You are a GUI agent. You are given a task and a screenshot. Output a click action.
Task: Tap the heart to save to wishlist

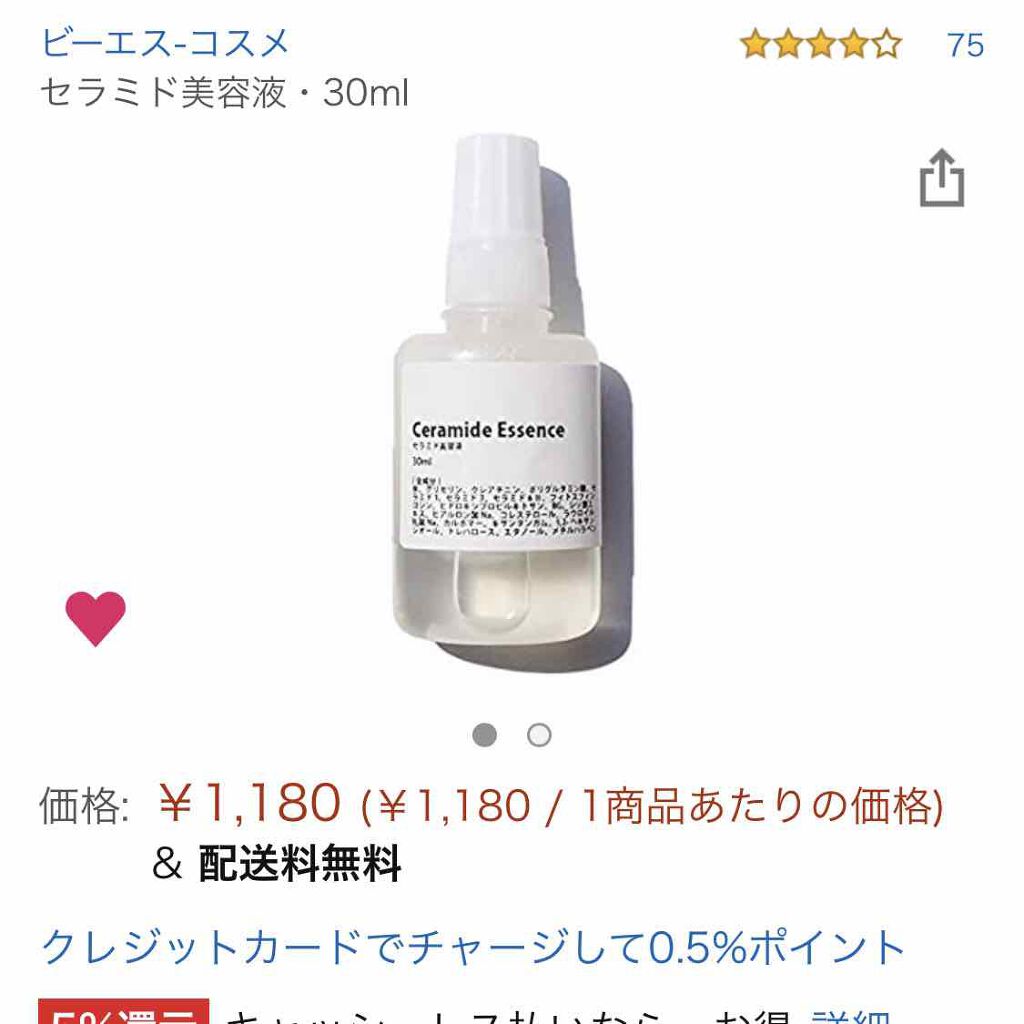click(x=96, y=617)
